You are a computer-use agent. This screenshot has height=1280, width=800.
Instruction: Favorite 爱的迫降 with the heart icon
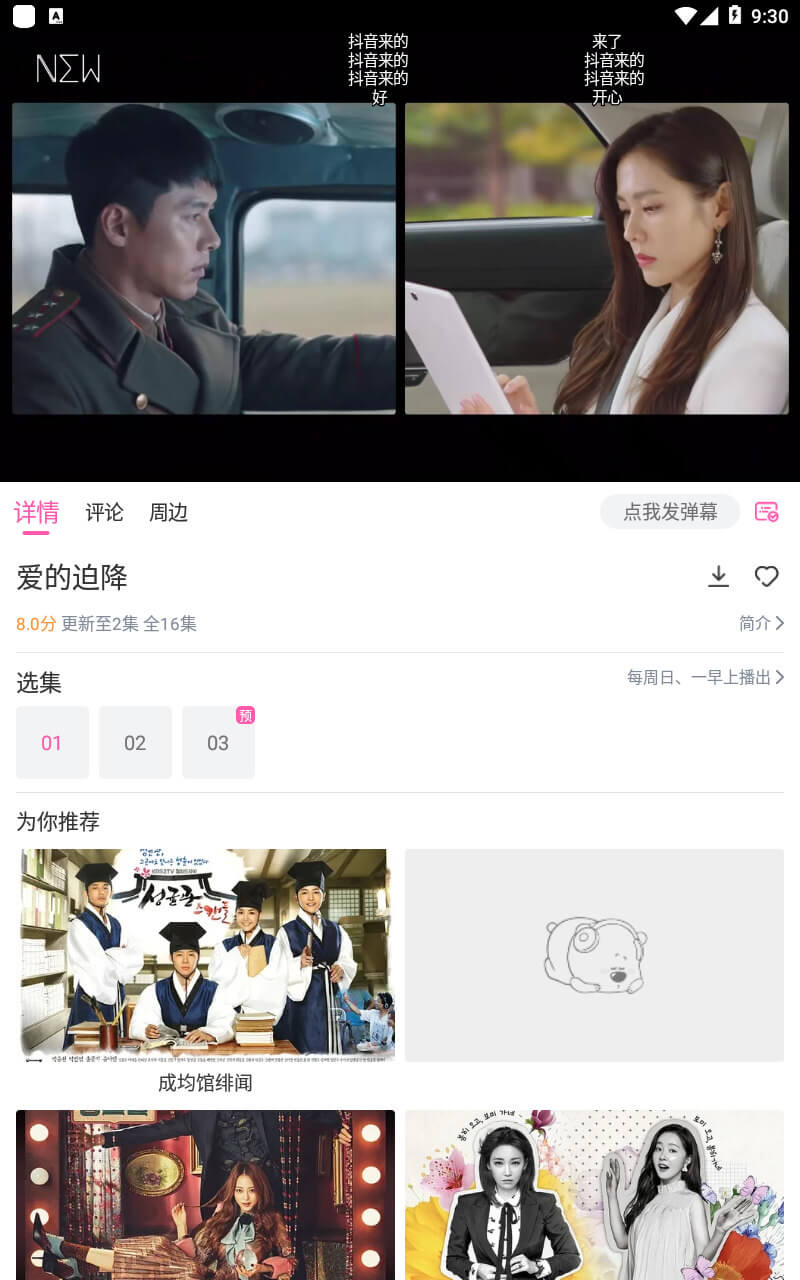(x=766, y=576)
